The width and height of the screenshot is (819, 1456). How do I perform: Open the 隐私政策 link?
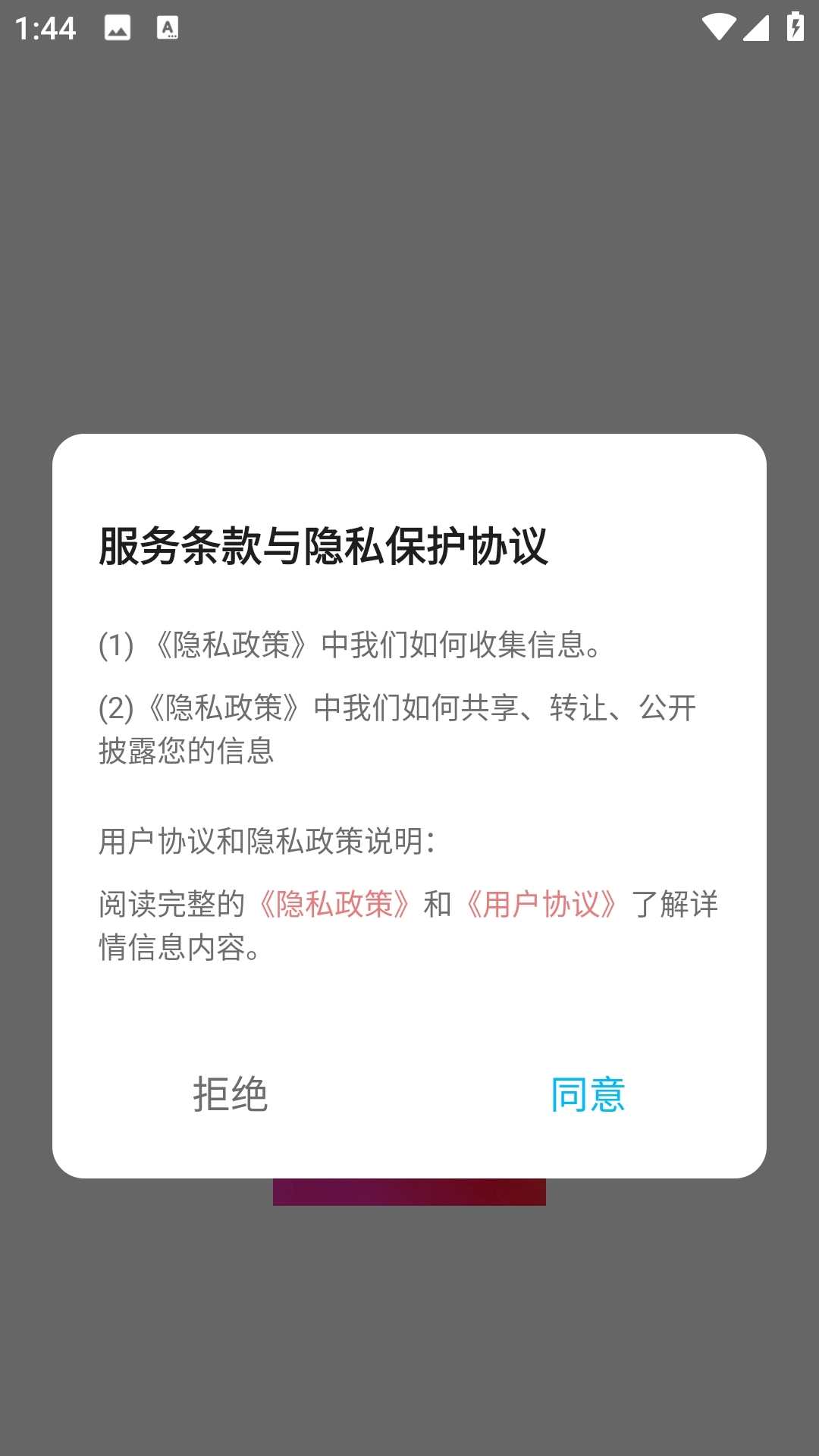tap(334, 903)
